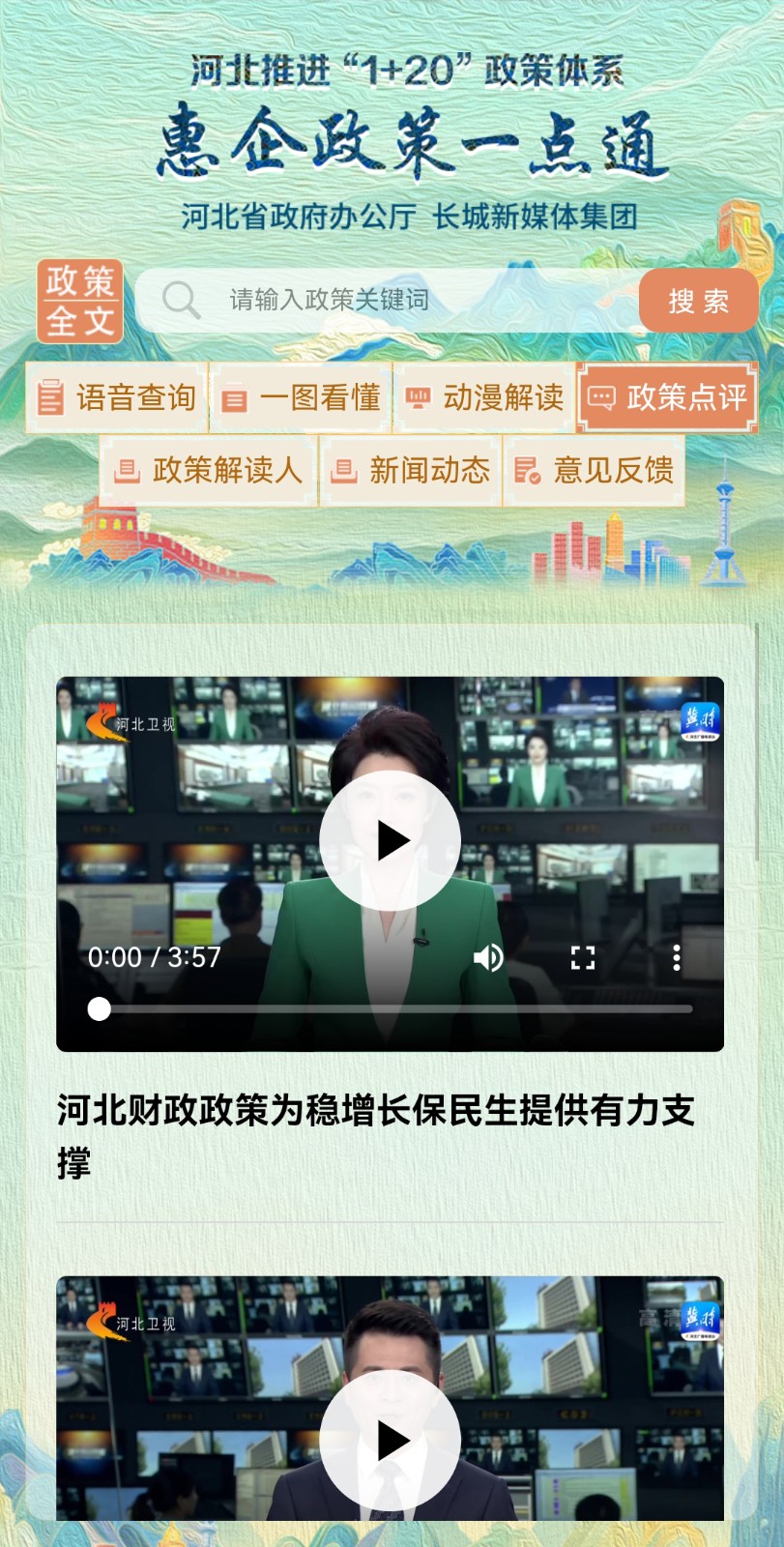
Task: Play the 河北财政政策 video
Action: [x=390, y=840]
